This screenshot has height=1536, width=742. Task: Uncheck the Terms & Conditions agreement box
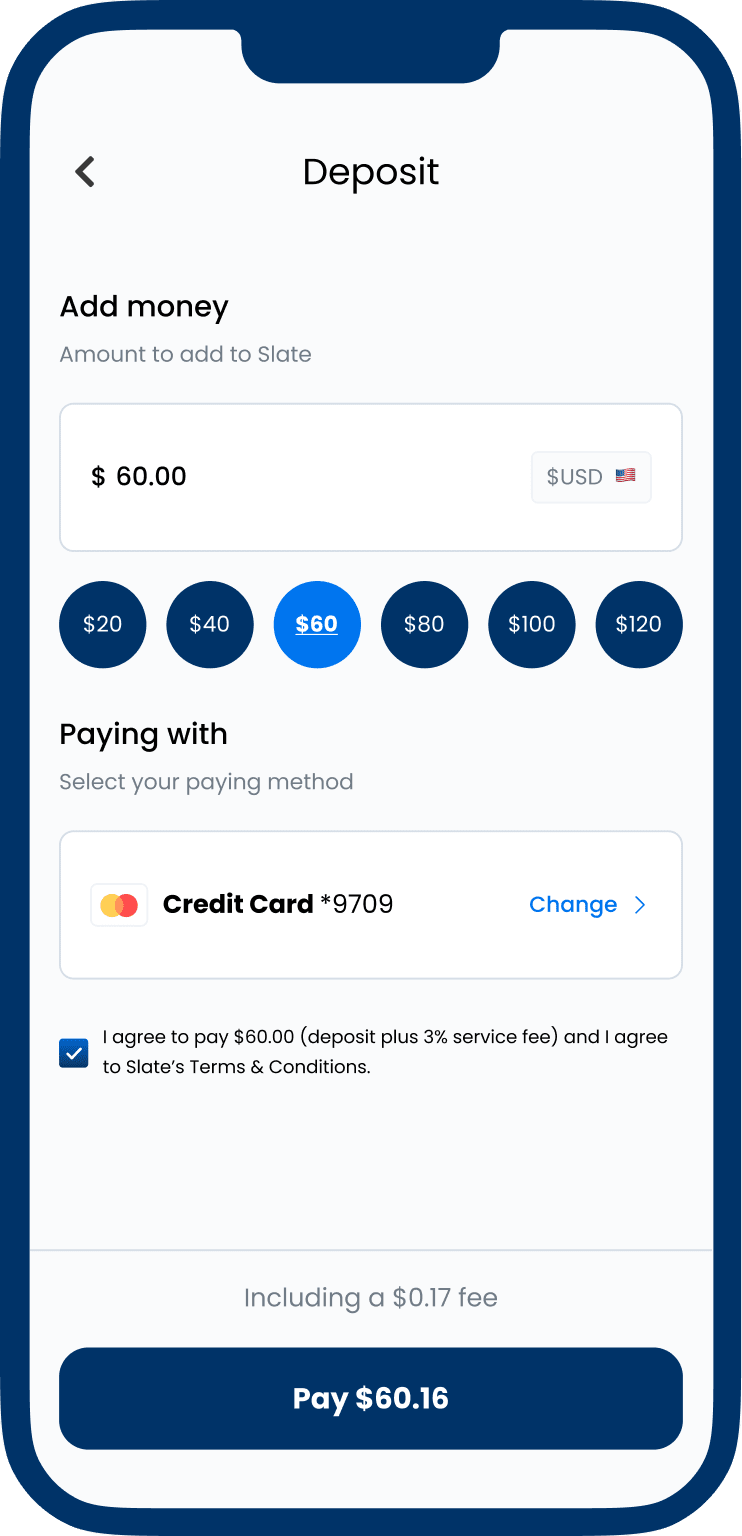coord(74,1053)
